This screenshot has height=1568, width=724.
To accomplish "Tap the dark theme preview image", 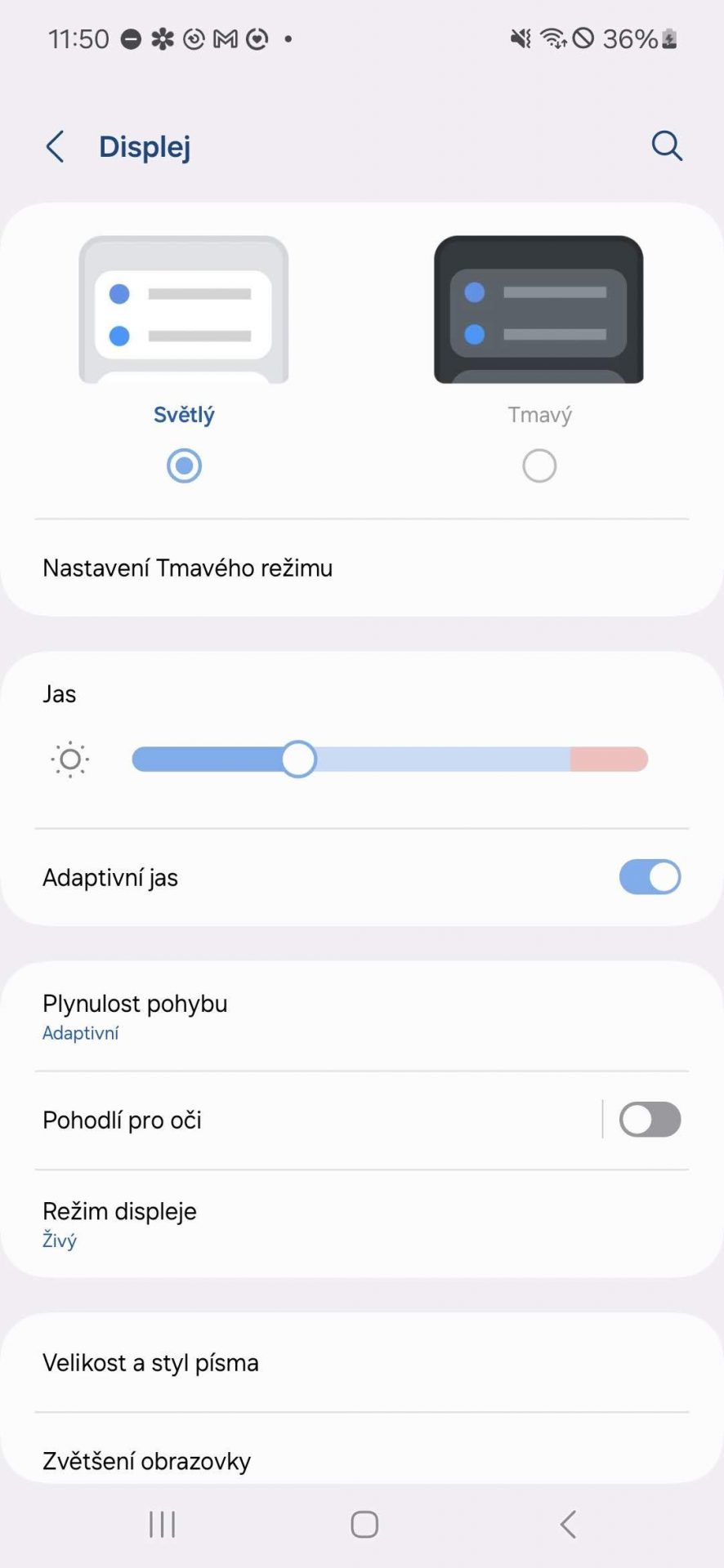I will [x=539, y=310].
